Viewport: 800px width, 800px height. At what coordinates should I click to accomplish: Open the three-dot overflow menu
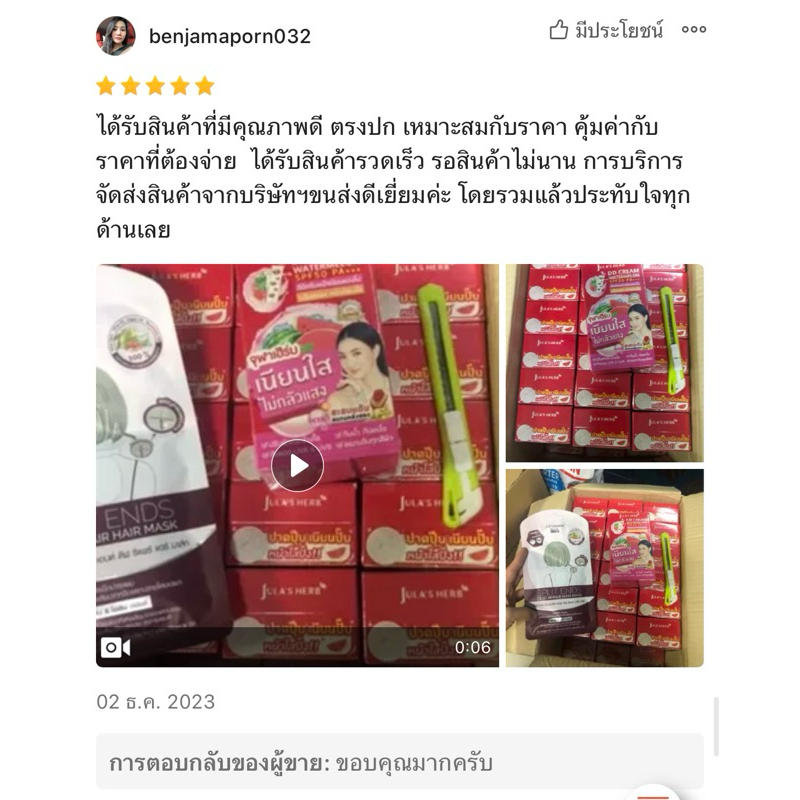click(694, 30)
